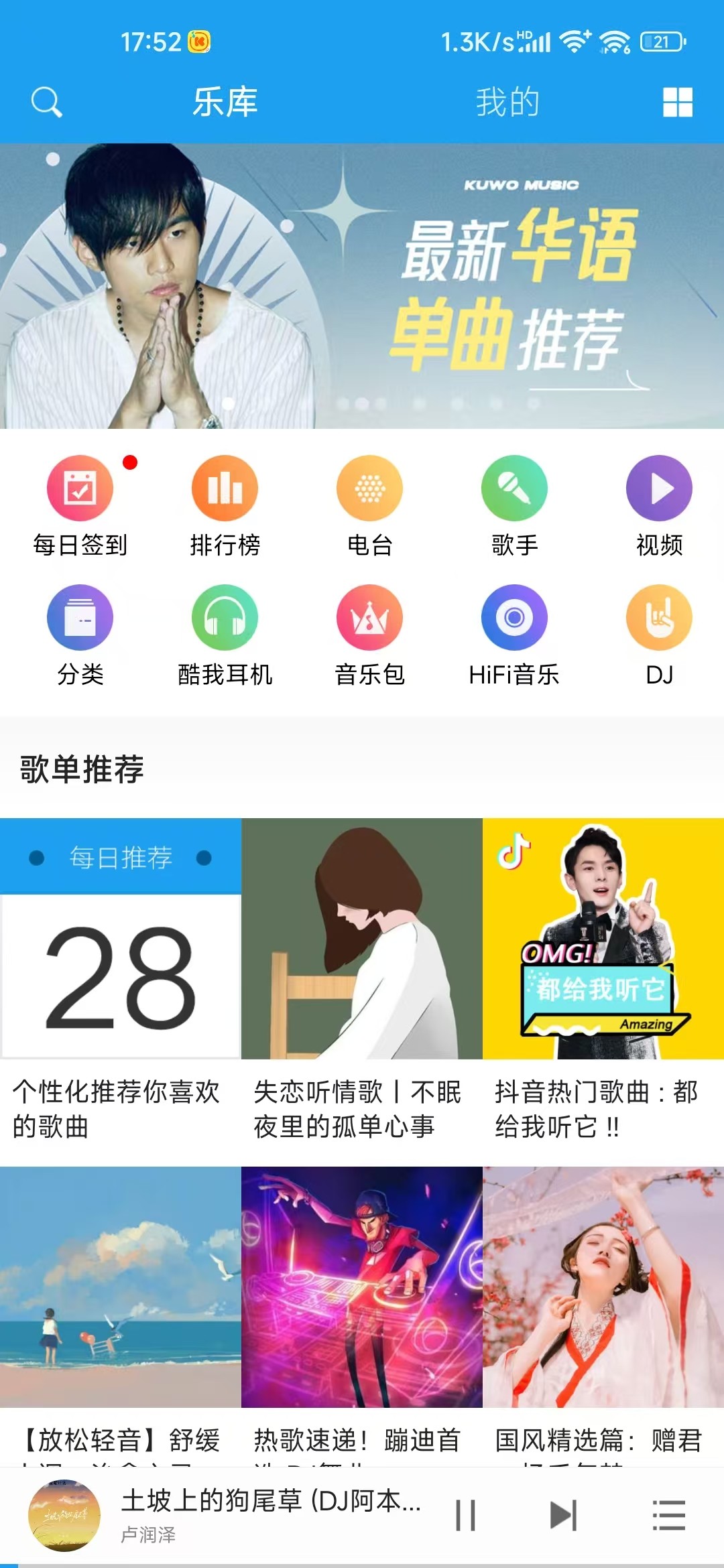The height and width of the screenshot is (1568, 724).
Task: Open 每日签到 daily check-in
Action: (80, 488)
